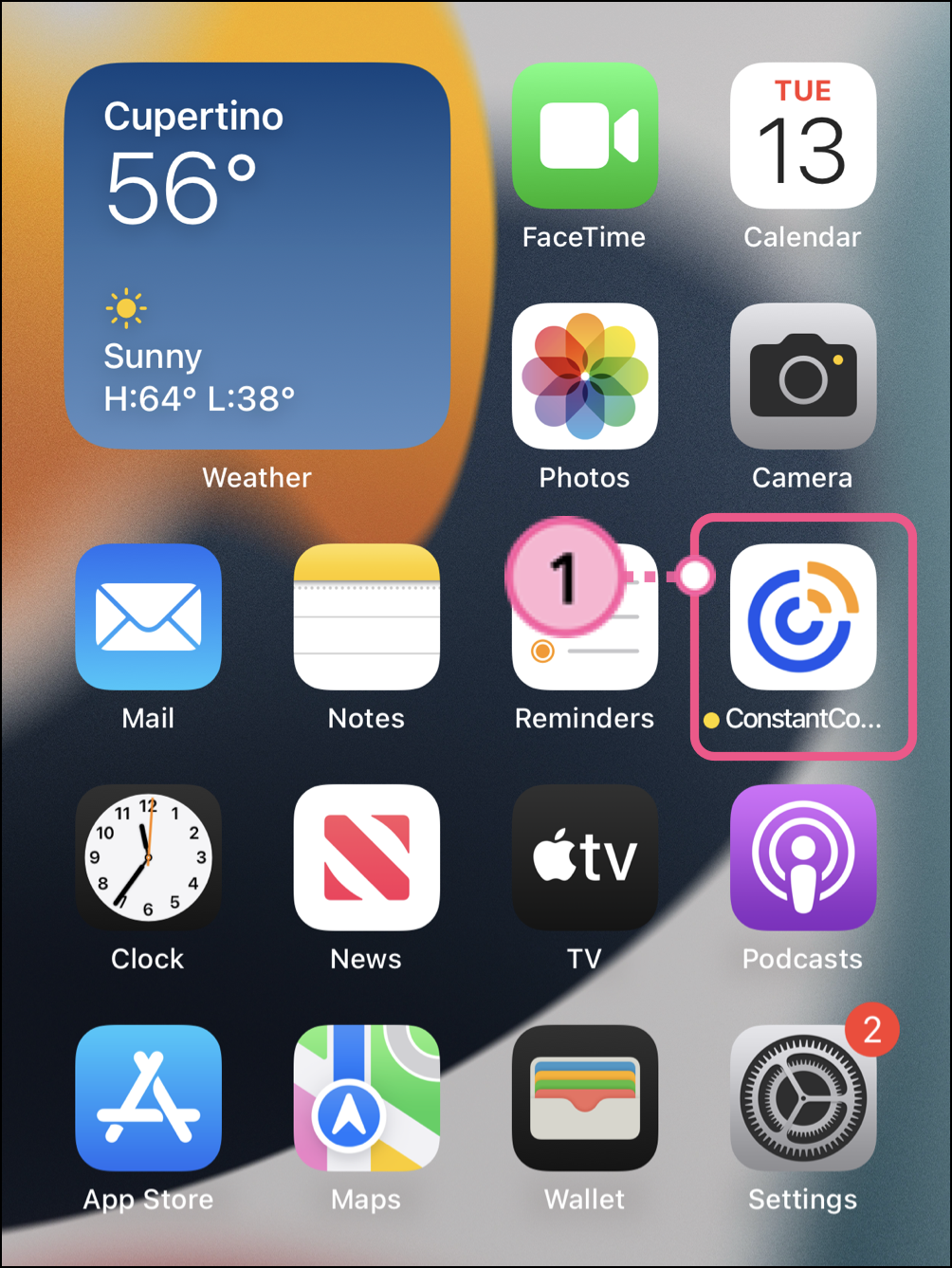The height and width of the screenshot is (1268, 952).
Task: Open the Cupertino Weather widget
Action: click(257, 256)
